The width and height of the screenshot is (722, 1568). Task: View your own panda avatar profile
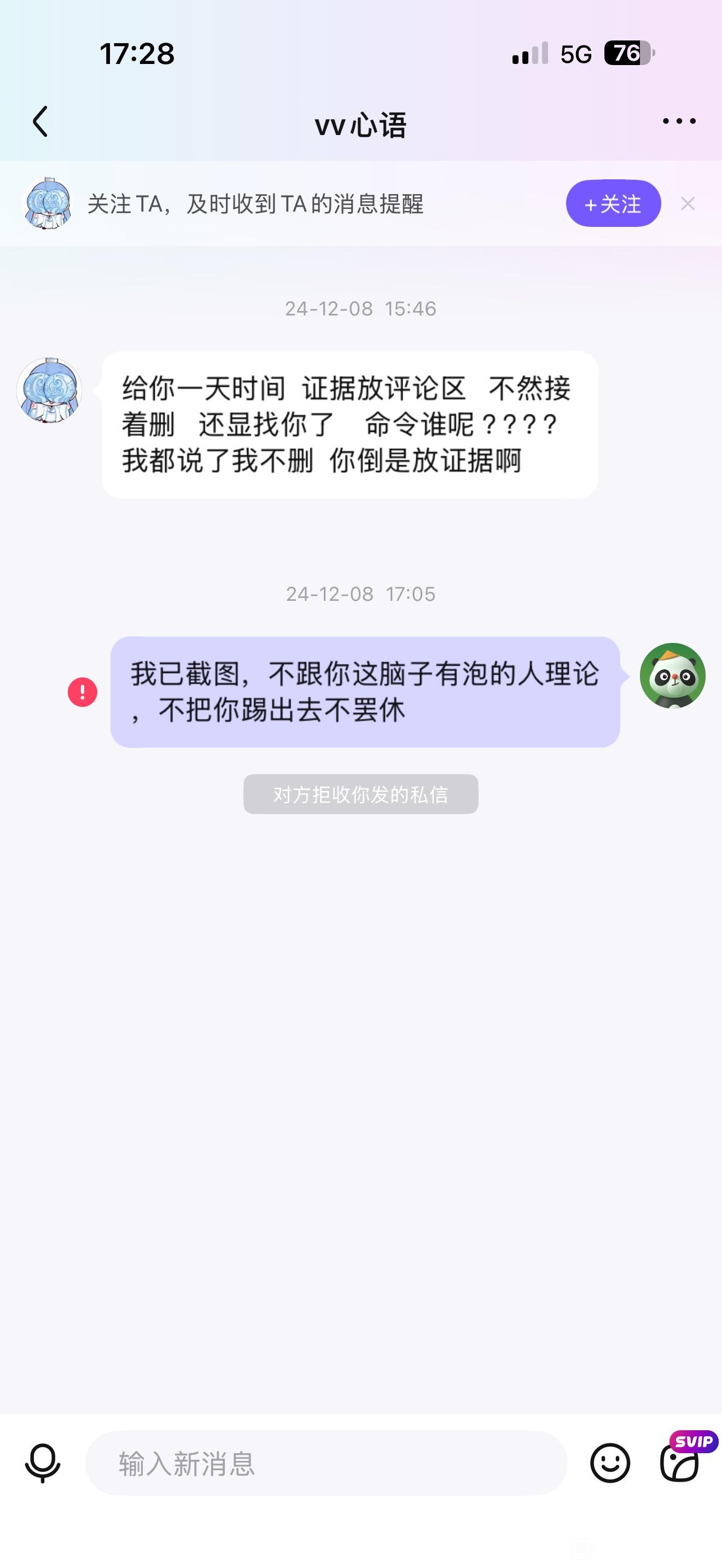[672, 676]
